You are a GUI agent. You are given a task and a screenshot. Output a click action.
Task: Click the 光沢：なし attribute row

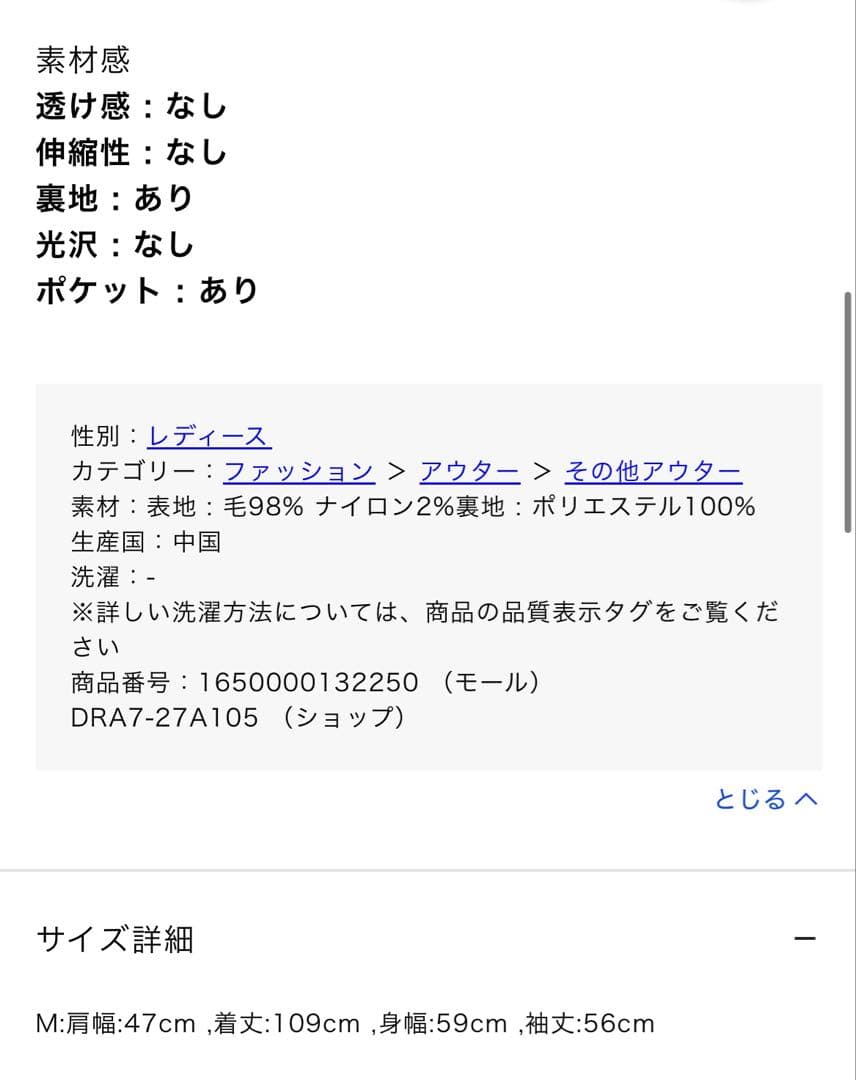(113, 245)
